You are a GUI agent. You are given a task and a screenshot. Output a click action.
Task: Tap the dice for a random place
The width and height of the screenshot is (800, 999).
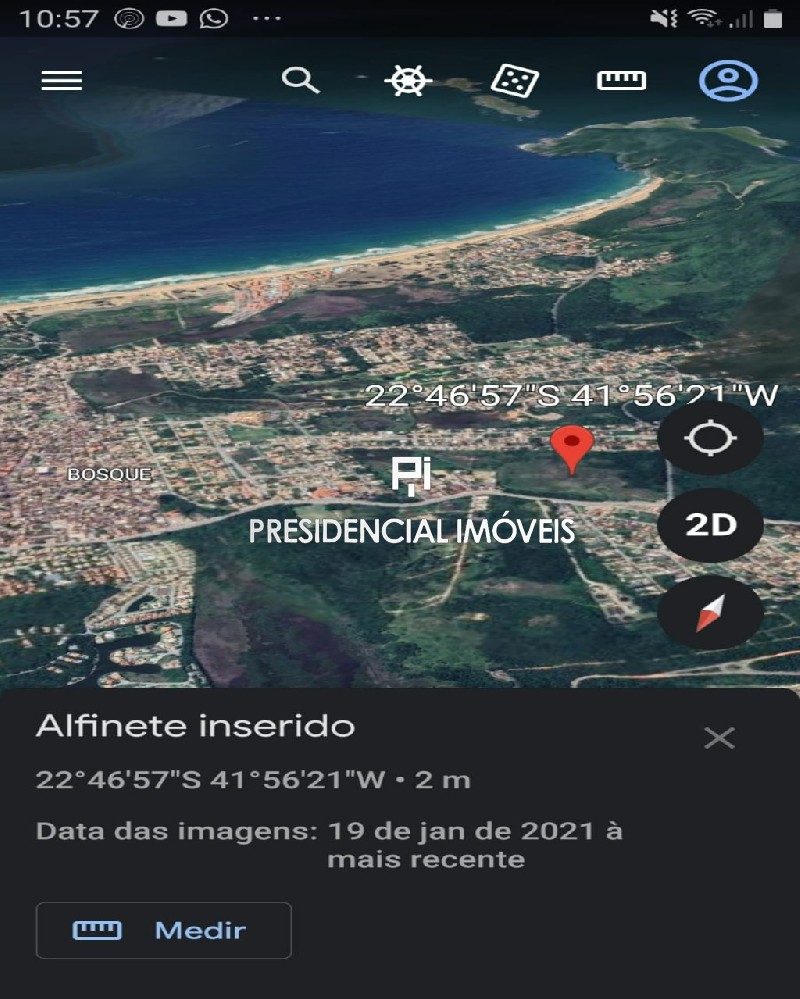click(x=516, y=81)
